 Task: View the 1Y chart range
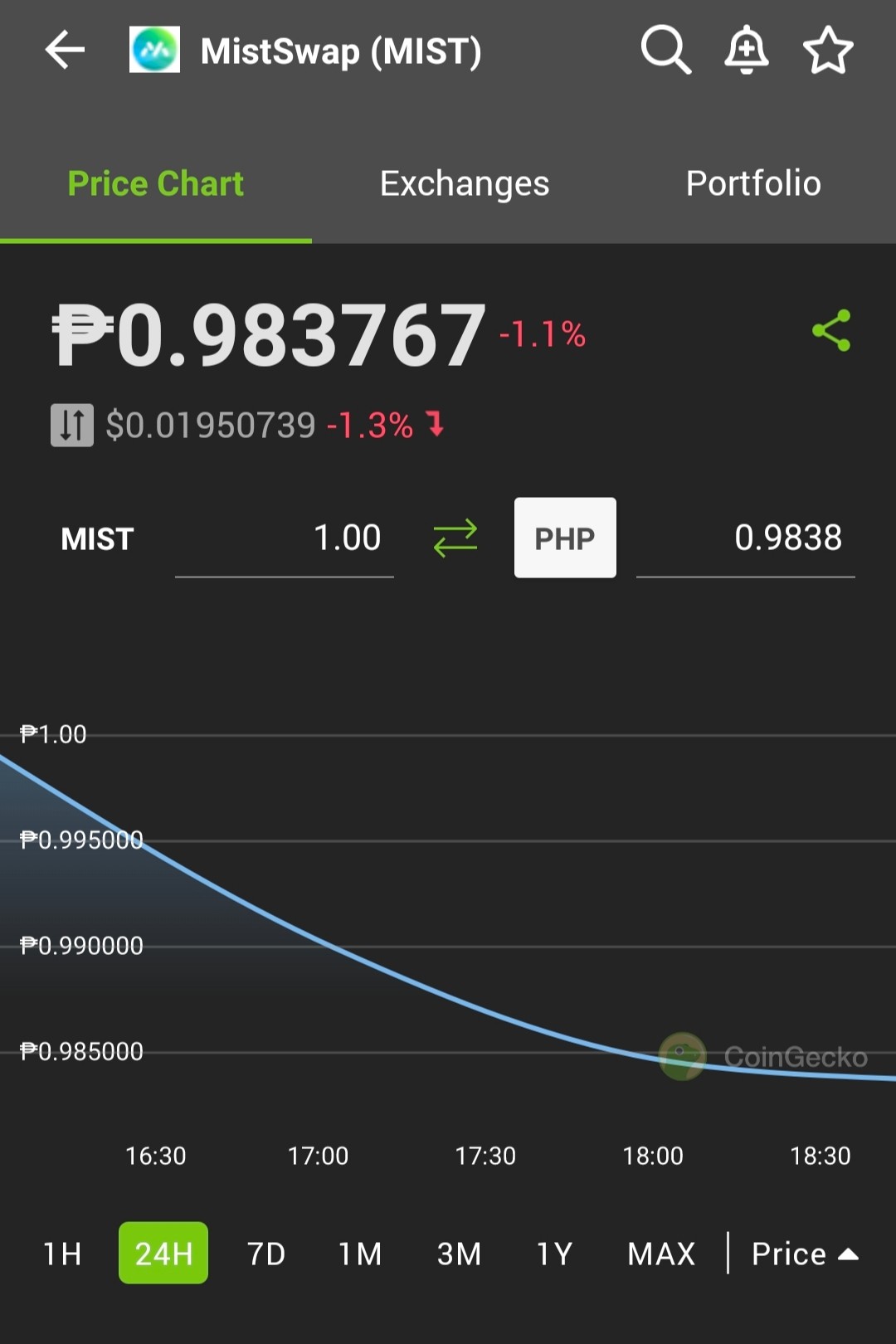(554, 1254)
